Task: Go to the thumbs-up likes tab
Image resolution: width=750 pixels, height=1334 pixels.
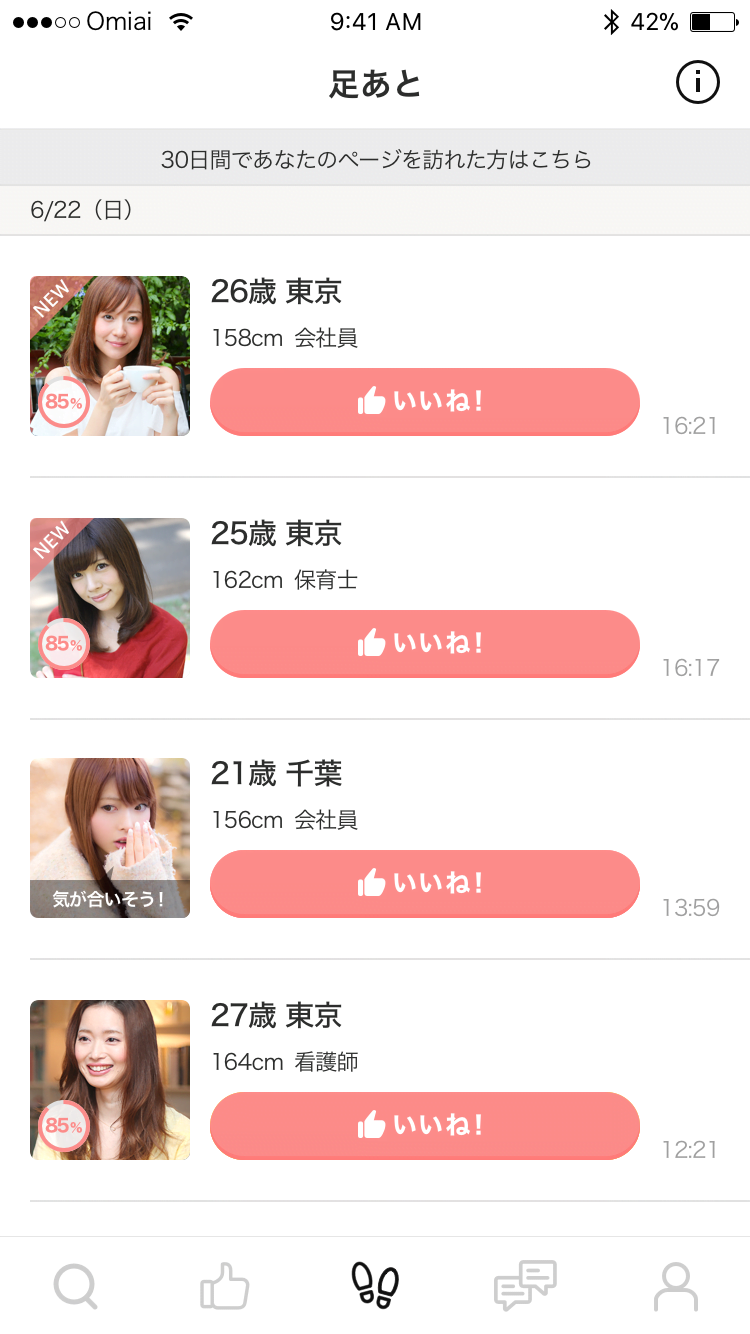Action: point(224,1286)
